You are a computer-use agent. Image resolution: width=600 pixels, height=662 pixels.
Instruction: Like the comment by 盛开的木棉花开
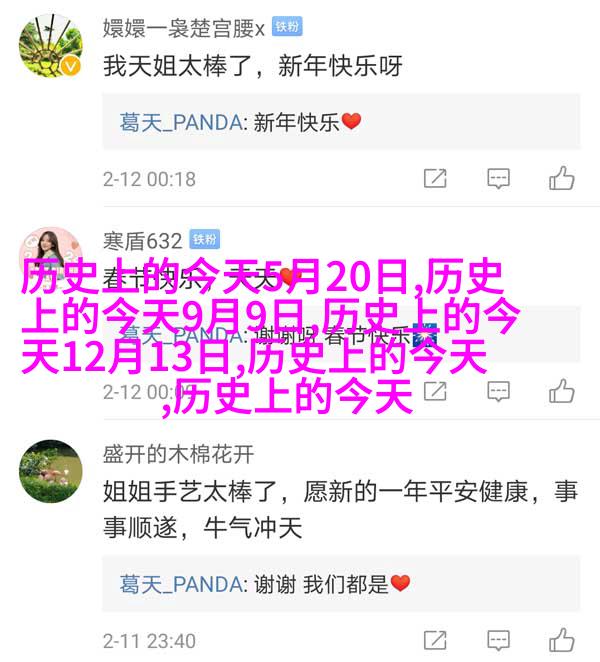pyautogui.click(x=561, y=640)
